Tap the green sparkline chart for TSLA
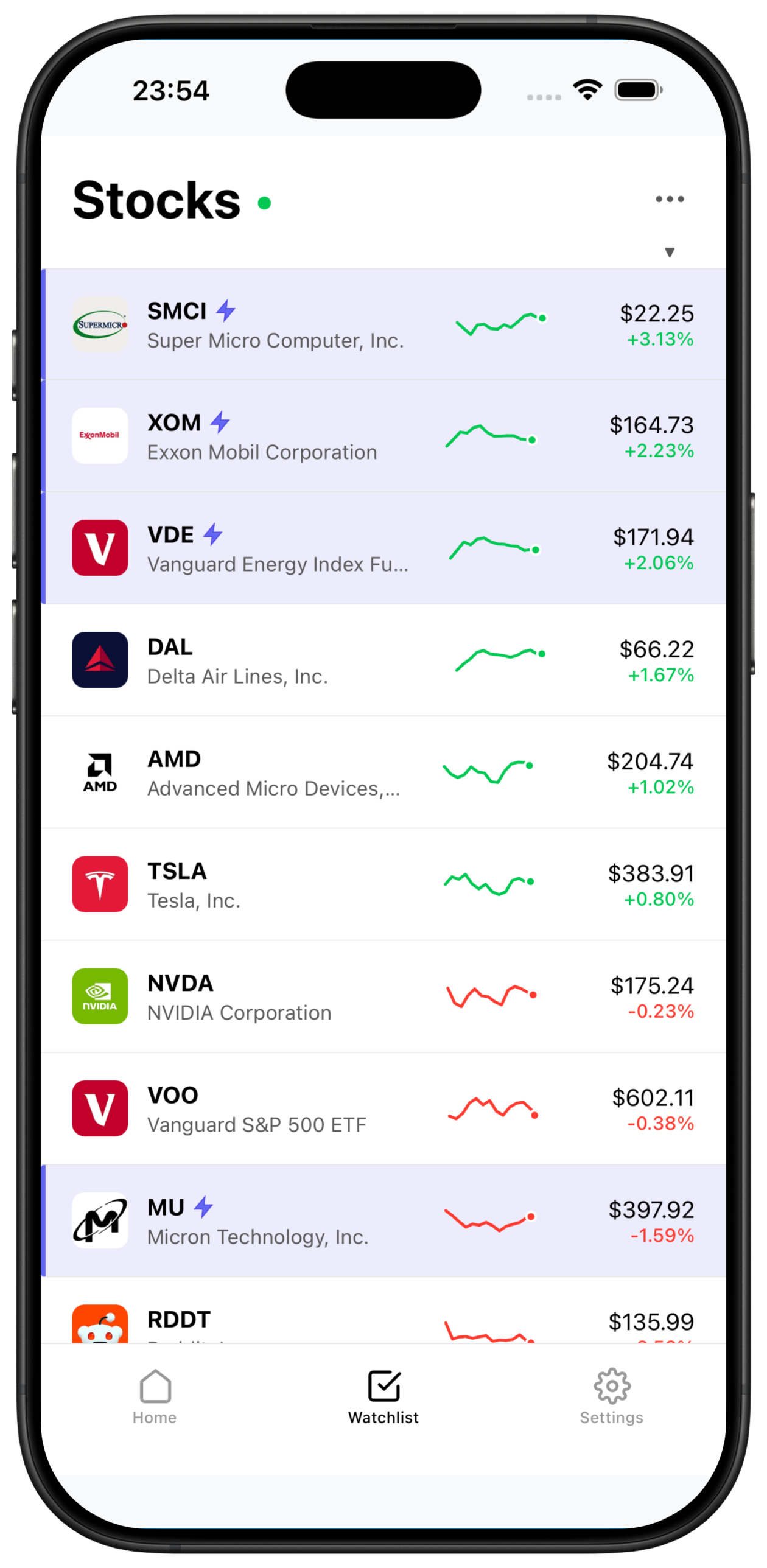767x1568 pixels. pos(489,884)
